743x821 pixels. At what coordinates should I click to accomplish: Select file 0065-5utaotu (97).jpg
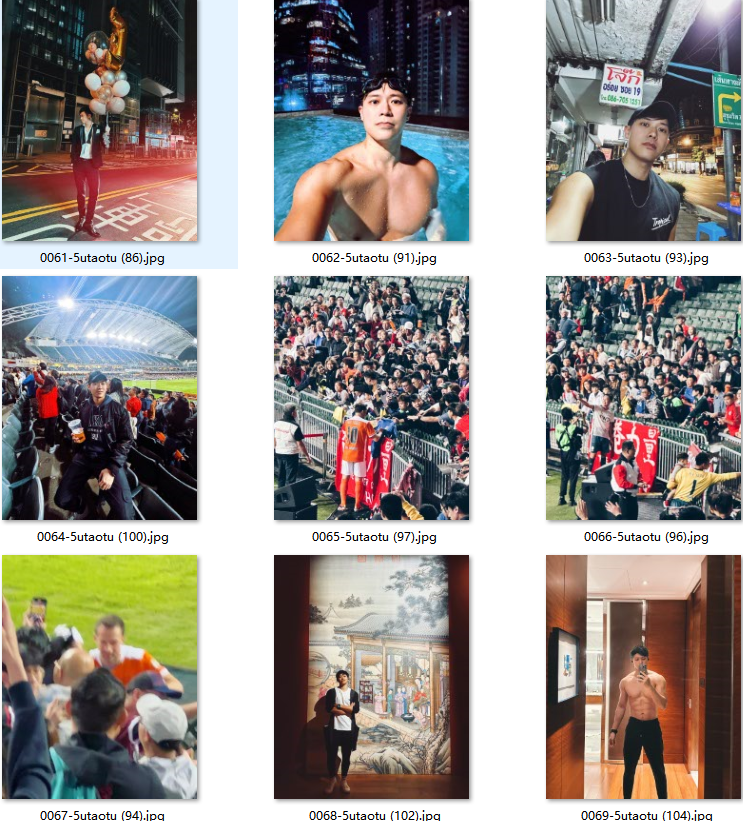(372, 398)
